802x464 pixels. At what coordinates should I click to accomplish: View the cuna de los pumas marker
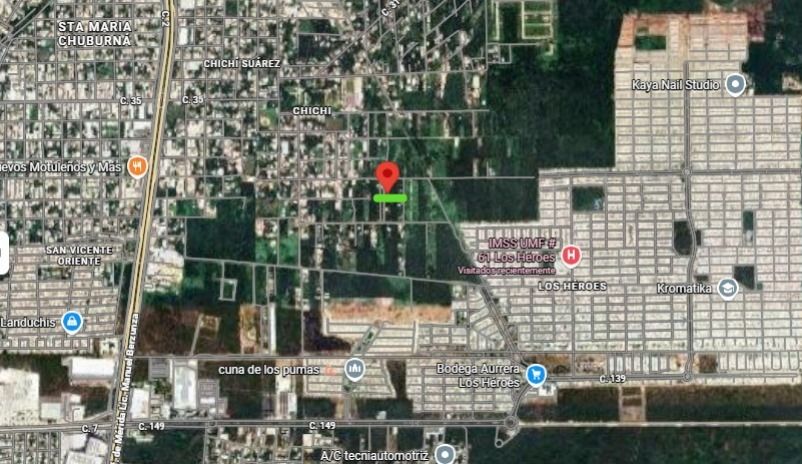[x=354, y=370]
